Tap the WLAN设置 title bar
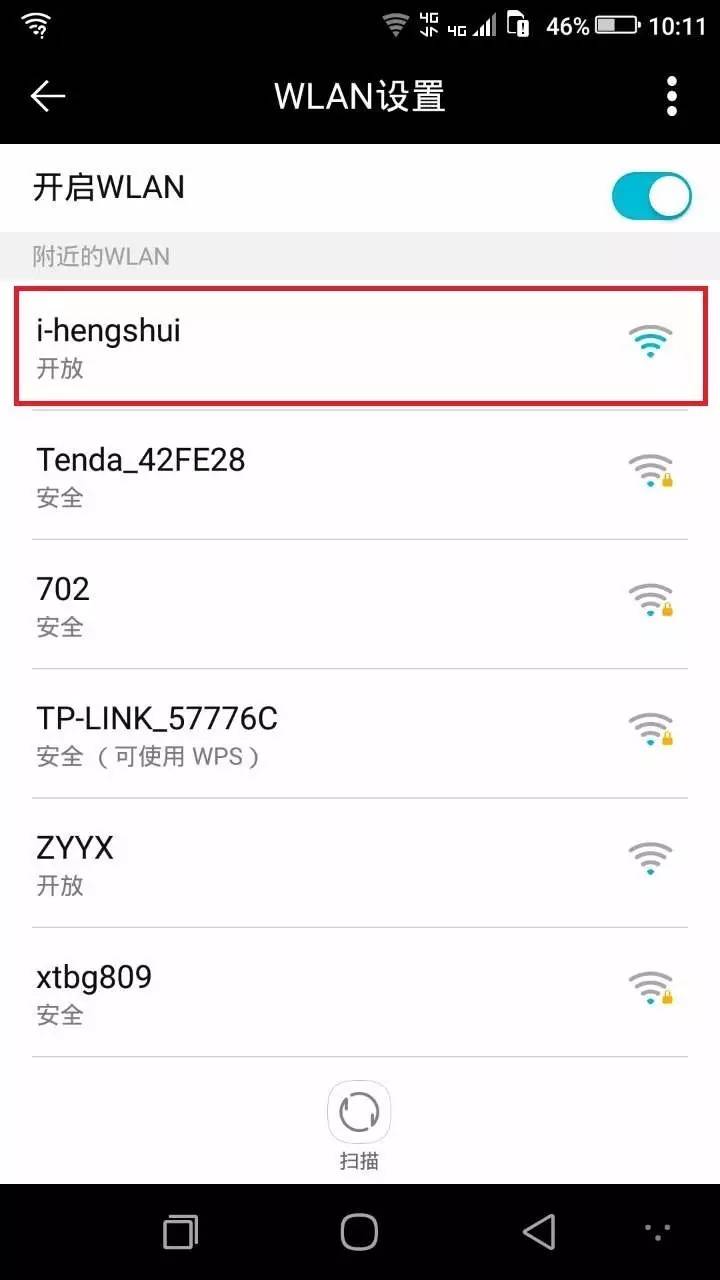This screenshot has height=1280, width=720. click(358, 94)
